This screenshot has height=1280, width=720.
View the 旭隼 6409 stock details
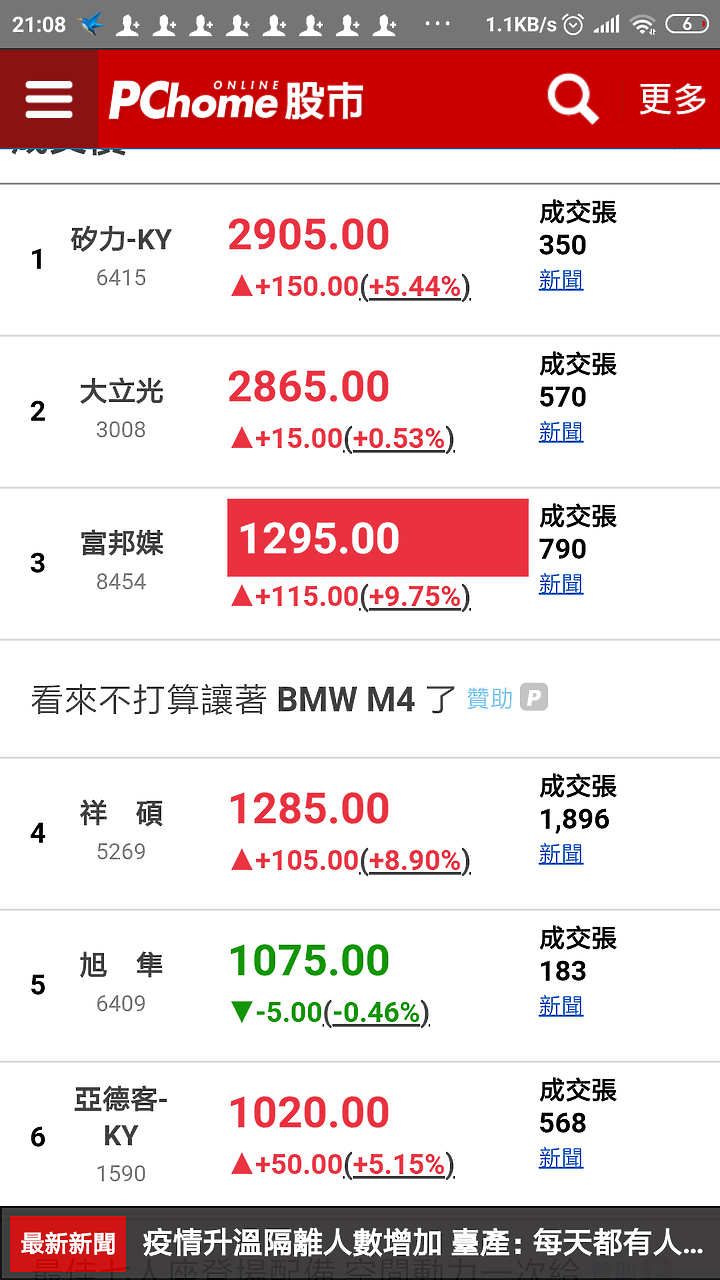pos(360,986)
